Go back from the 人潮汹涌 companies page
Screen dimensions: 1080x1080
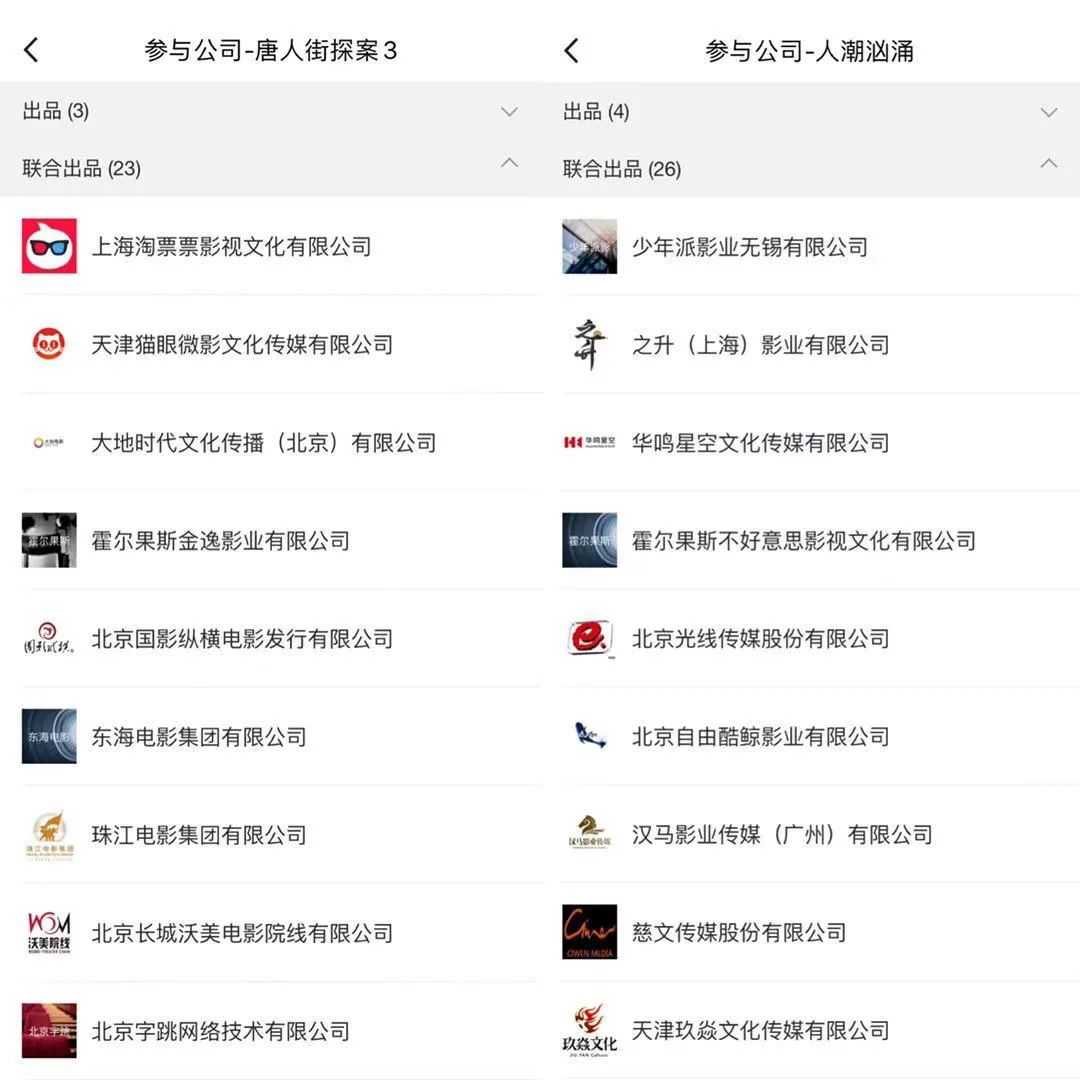point(571,50)
